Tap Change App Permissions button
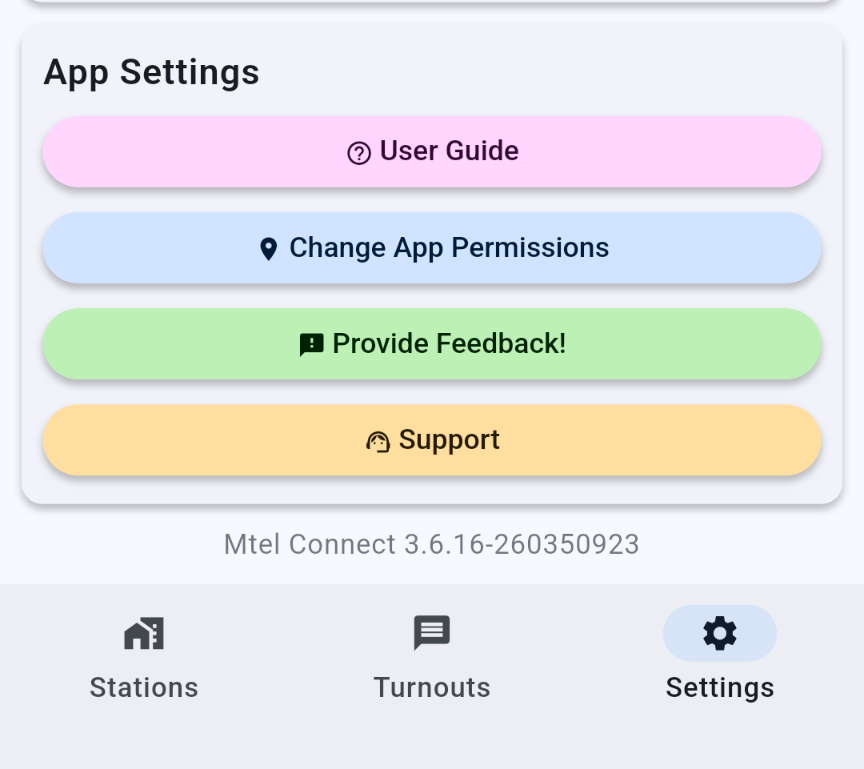This screenshot has height=769, width=864. click(x=432, y=248)
